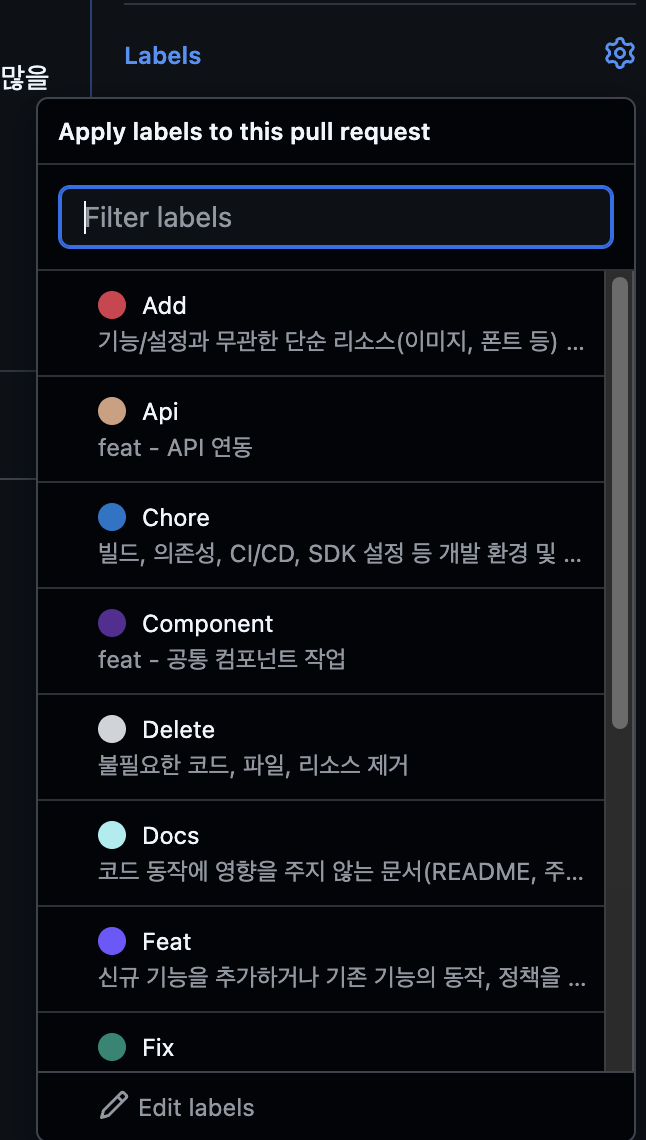Apply the Add label
Image resolution: width=646 pixels, height=1140 pixels.
tap(320, 323)
